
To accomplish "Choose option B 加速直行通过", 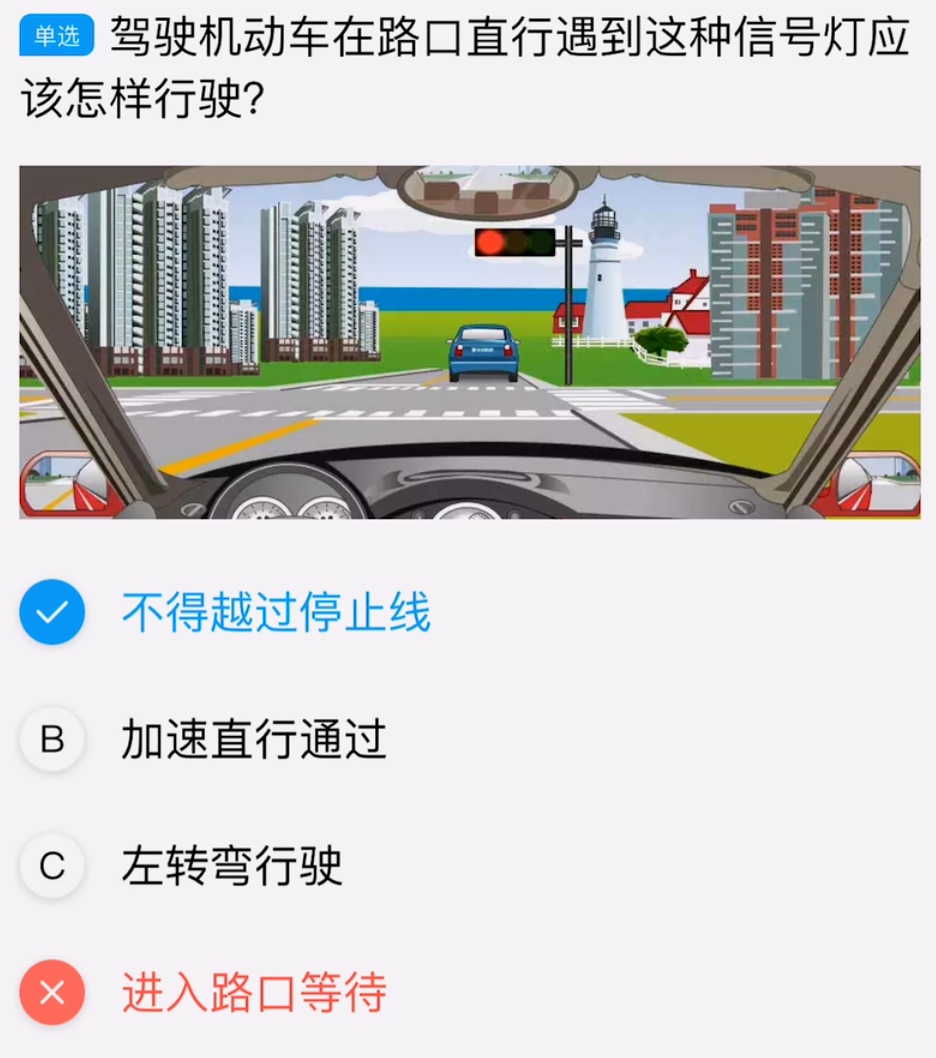I will pos(253,740).
